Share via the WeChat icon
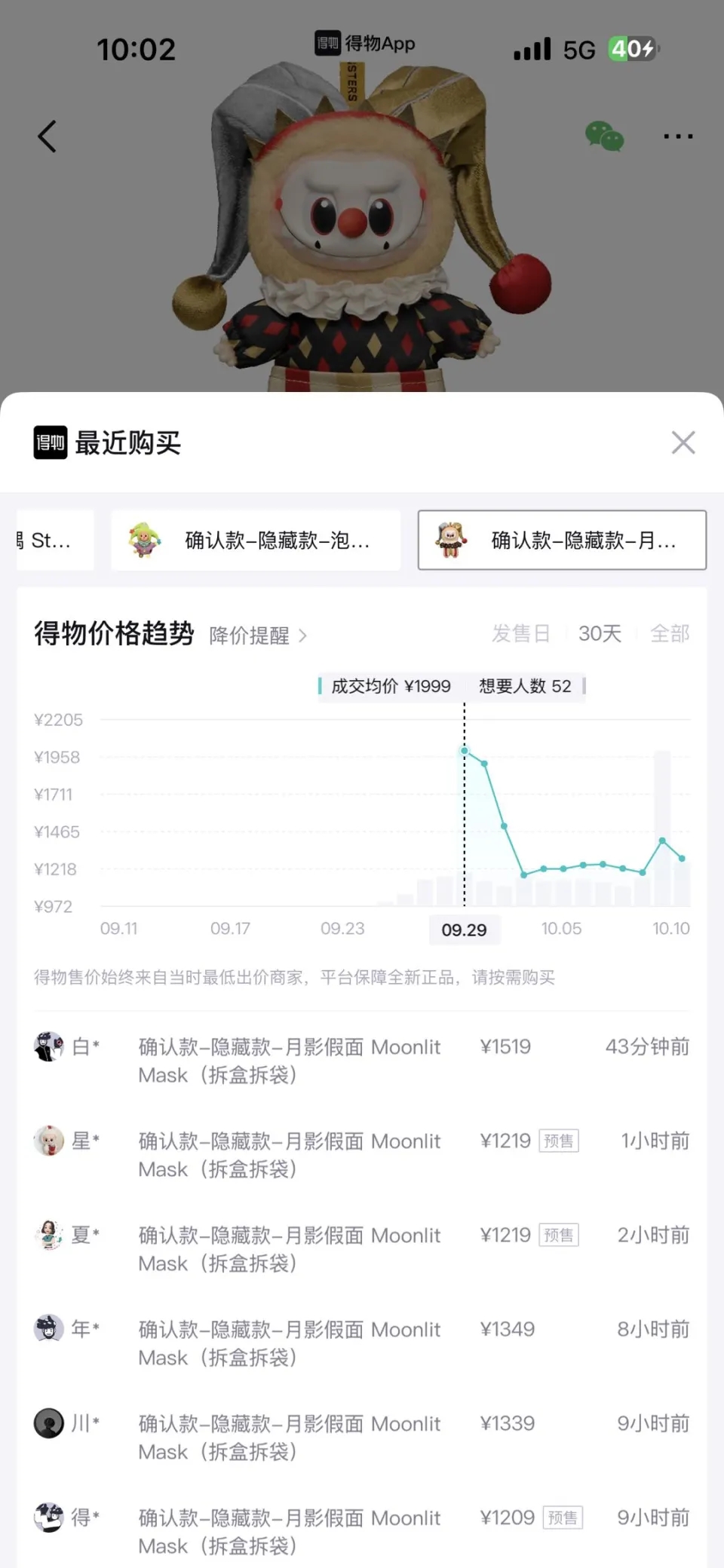 (604, 136)
